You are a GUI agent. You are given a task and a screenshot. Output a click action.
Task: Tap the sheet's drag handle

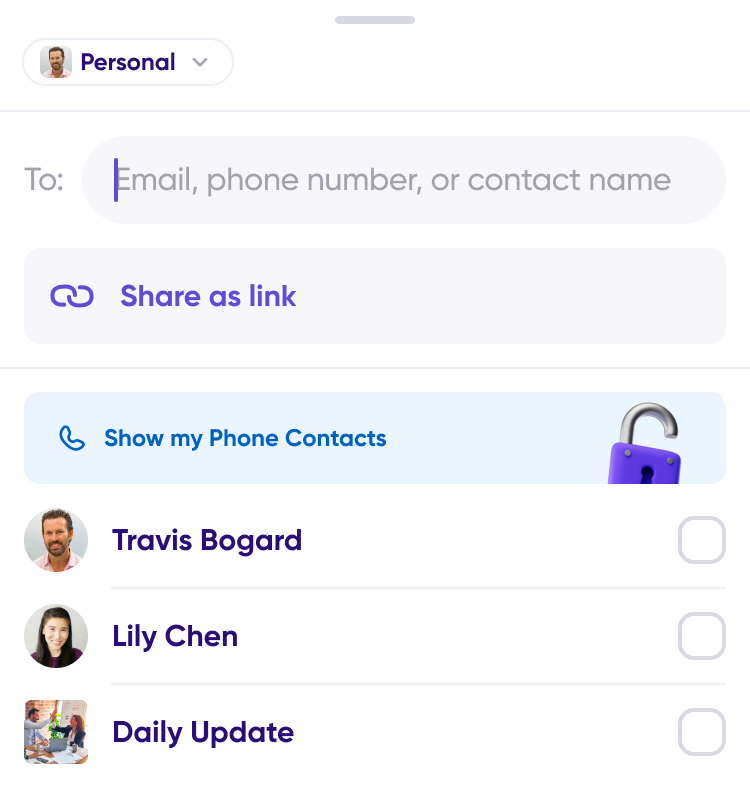pyautogui.click(x=375, y=20)
